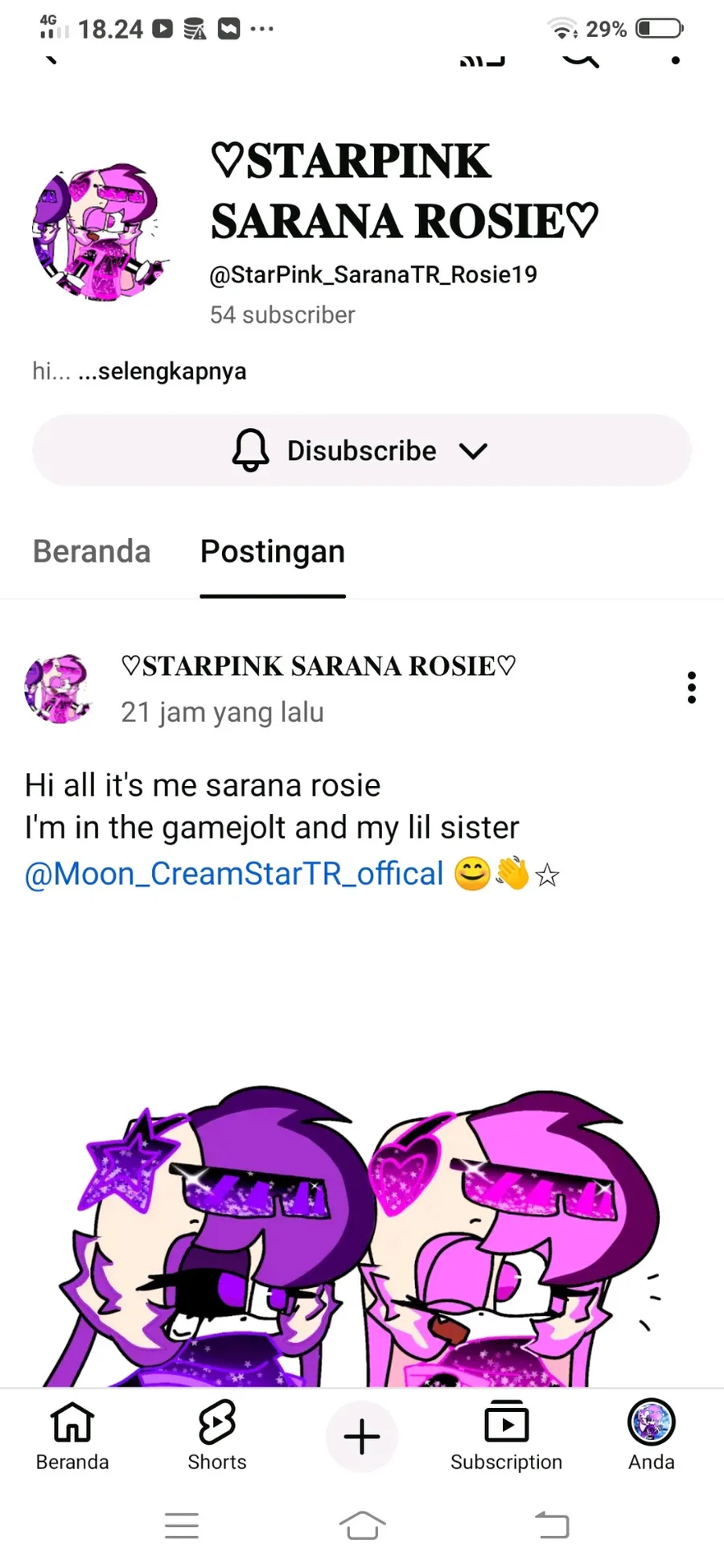Image resolution: width=724 pixels, height=1568 pixels.
Task: Open the channel's profile picture
Action: point(97,232)
